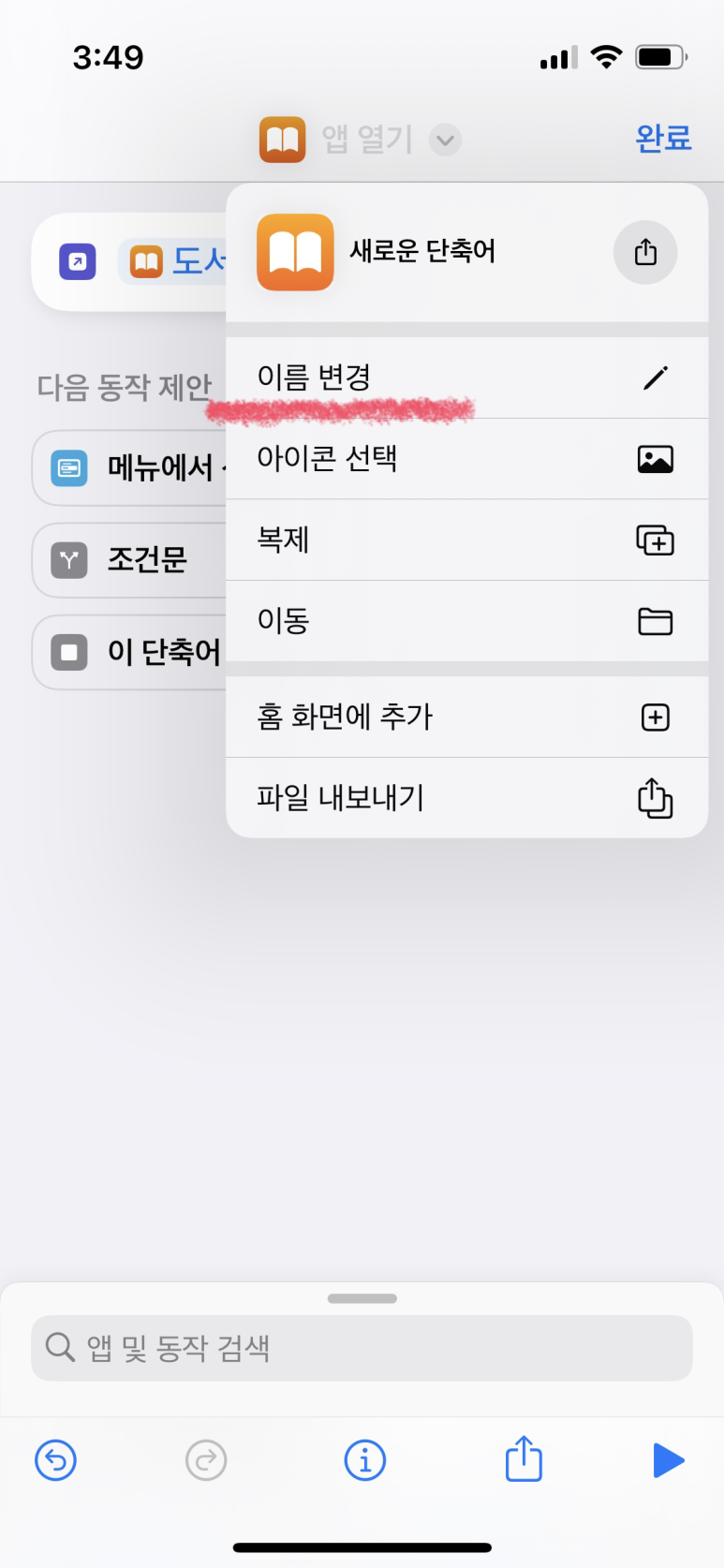
Task: Add the 메뉴에서 suggested action
Action: (x=131, y=467)
